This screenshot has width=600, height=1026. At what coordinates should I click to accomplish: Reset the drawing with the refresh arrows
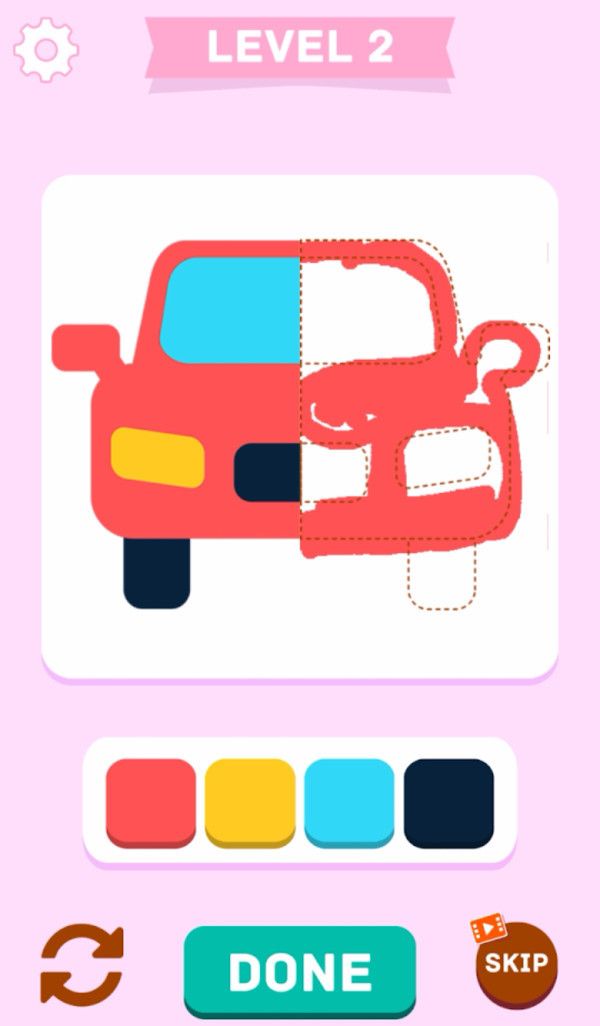click(82, 964)
